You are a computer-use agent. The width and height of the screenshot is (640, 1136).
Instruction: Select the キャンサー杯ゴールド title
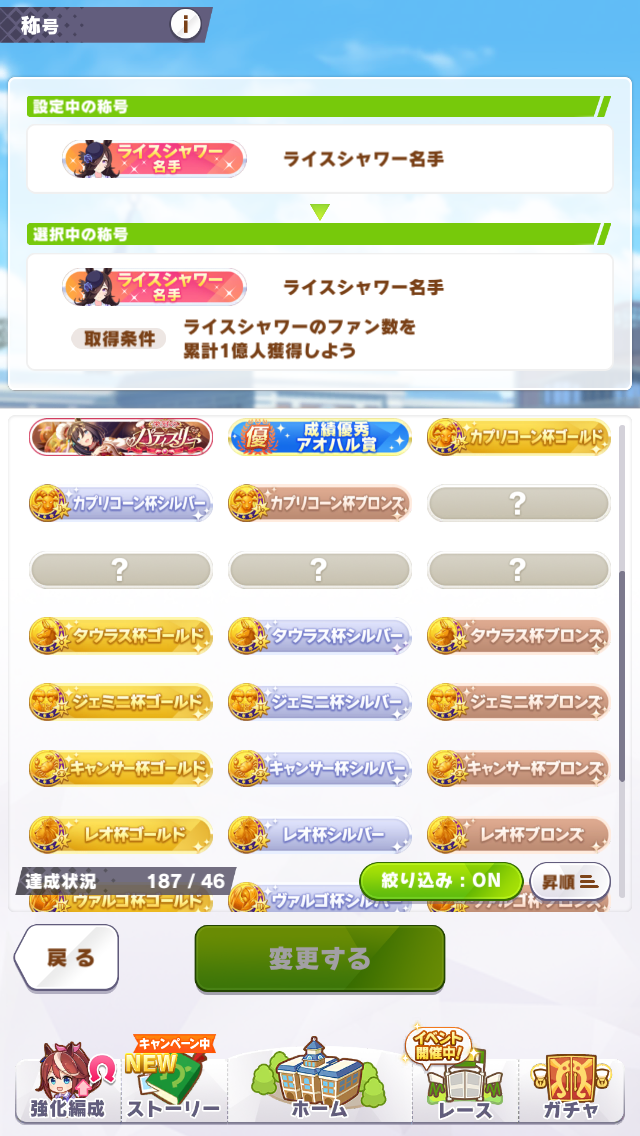(121, 768)
